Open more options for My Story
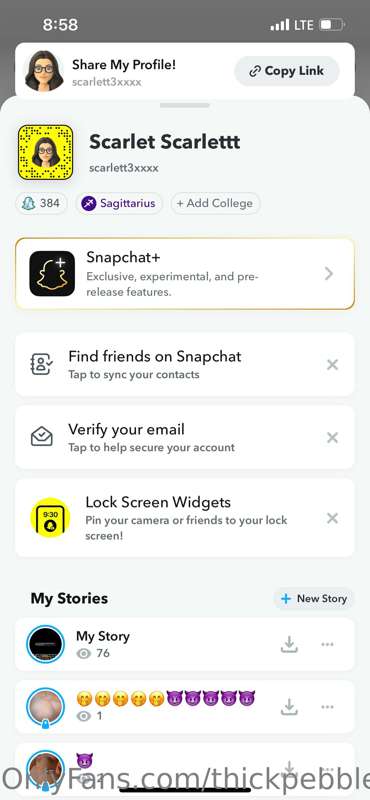The image size is (370, 800). click(x=327, y=644)
